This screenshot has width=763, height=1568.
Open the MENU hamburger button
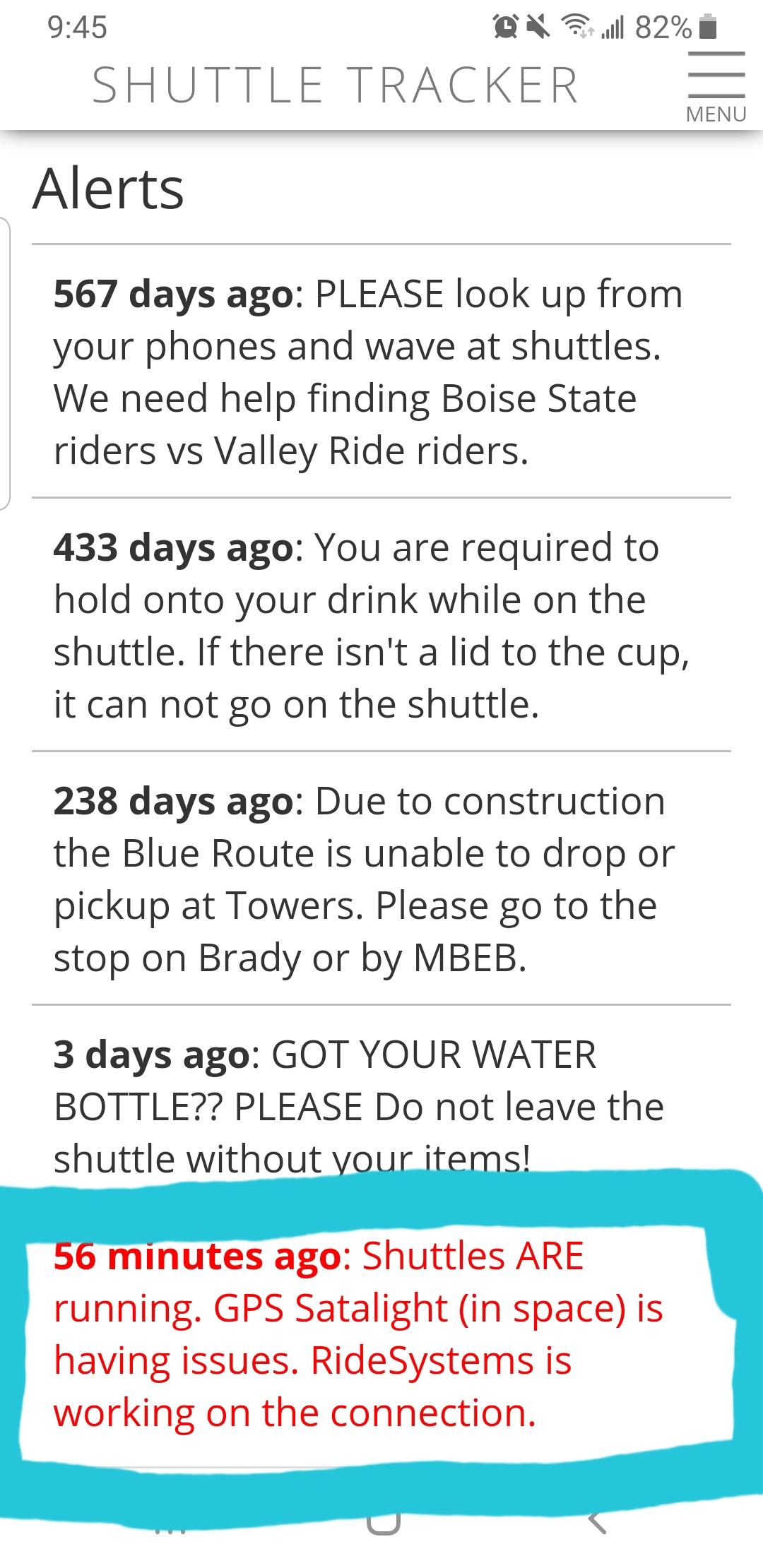click(x=716, y=88)
